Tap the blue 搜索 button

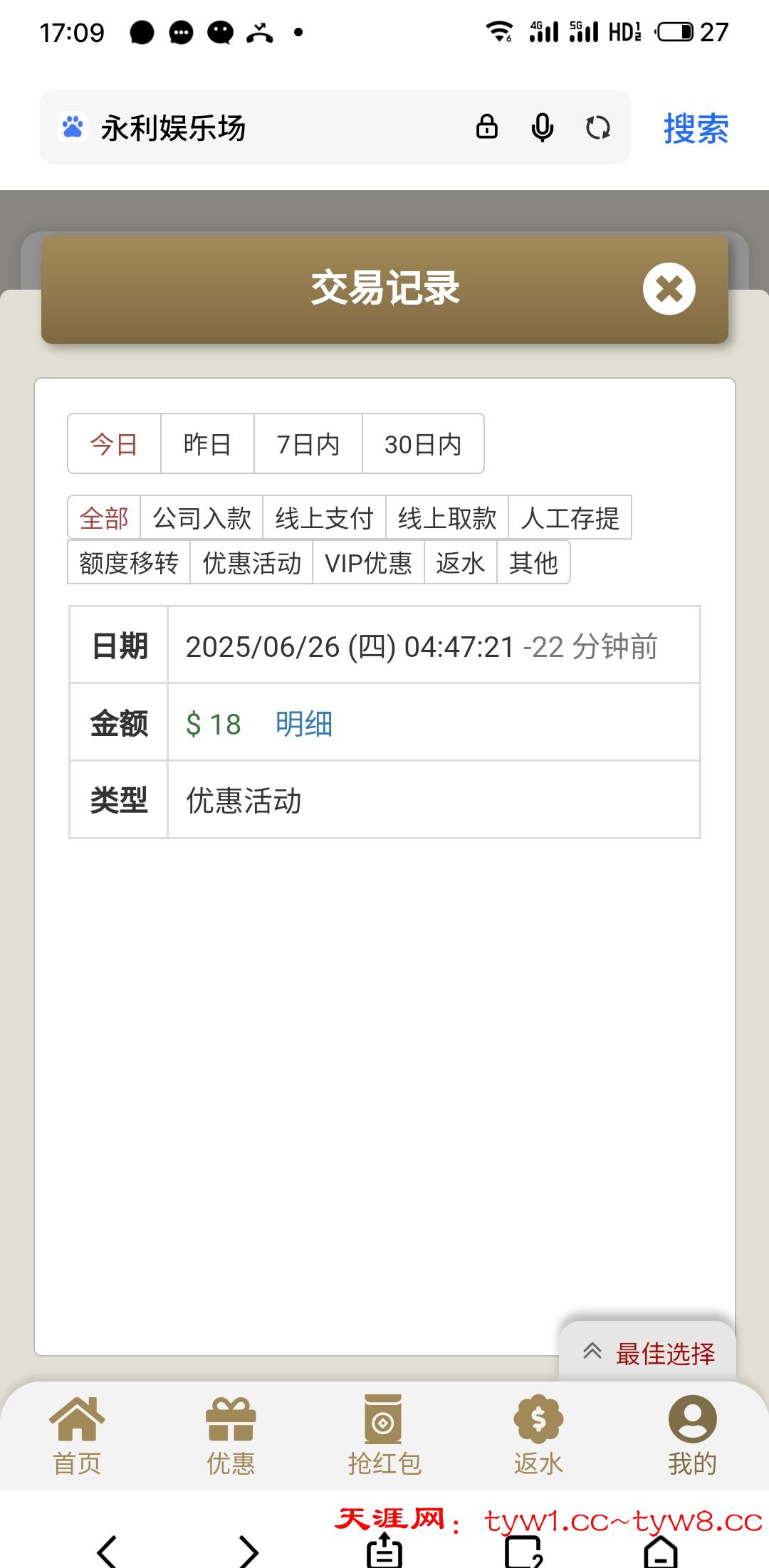click(x=696, y=129)
